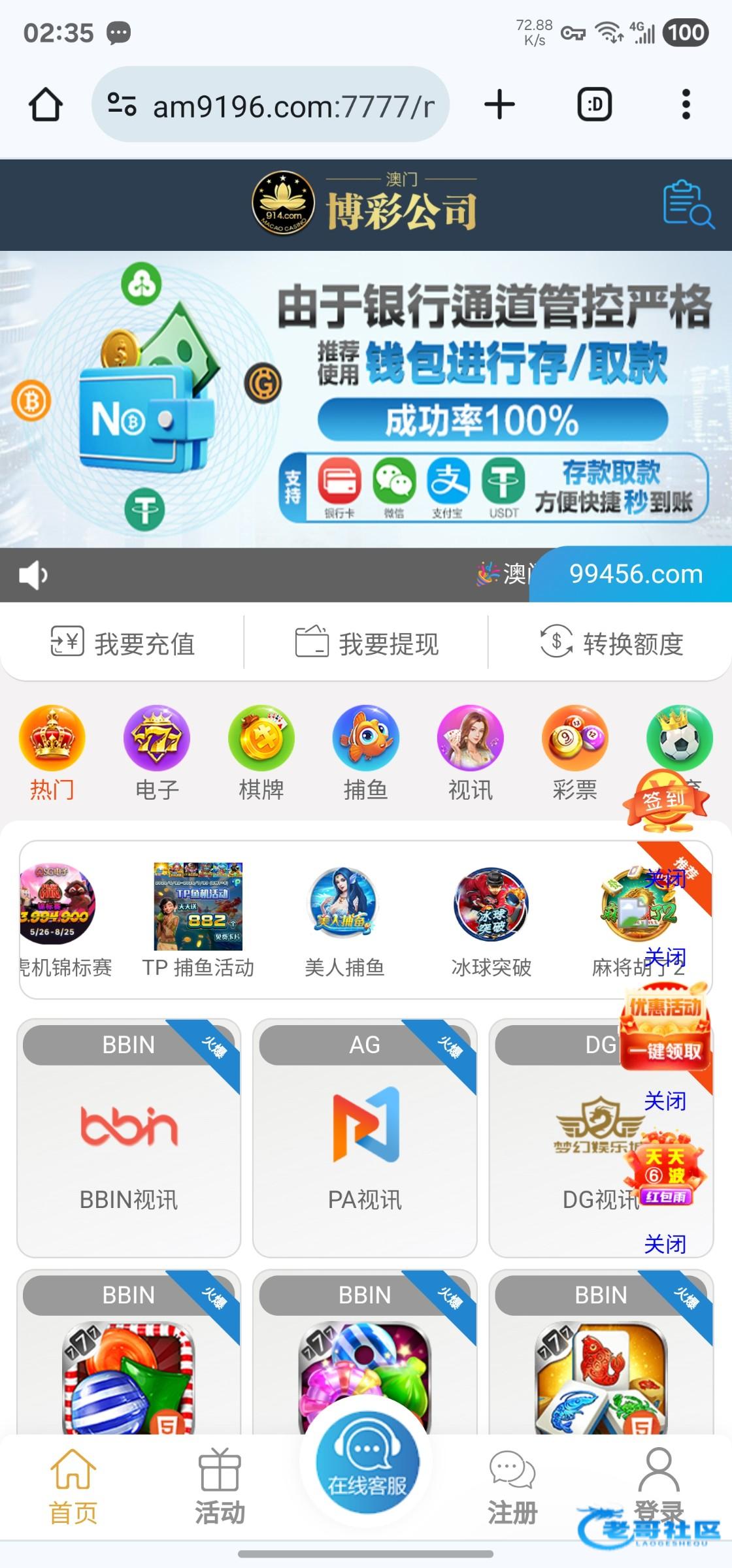Image resolution: width=732 pixels, height=1568 pixels.
Task: Open the tab switcher
Action: tap(595, 105)
